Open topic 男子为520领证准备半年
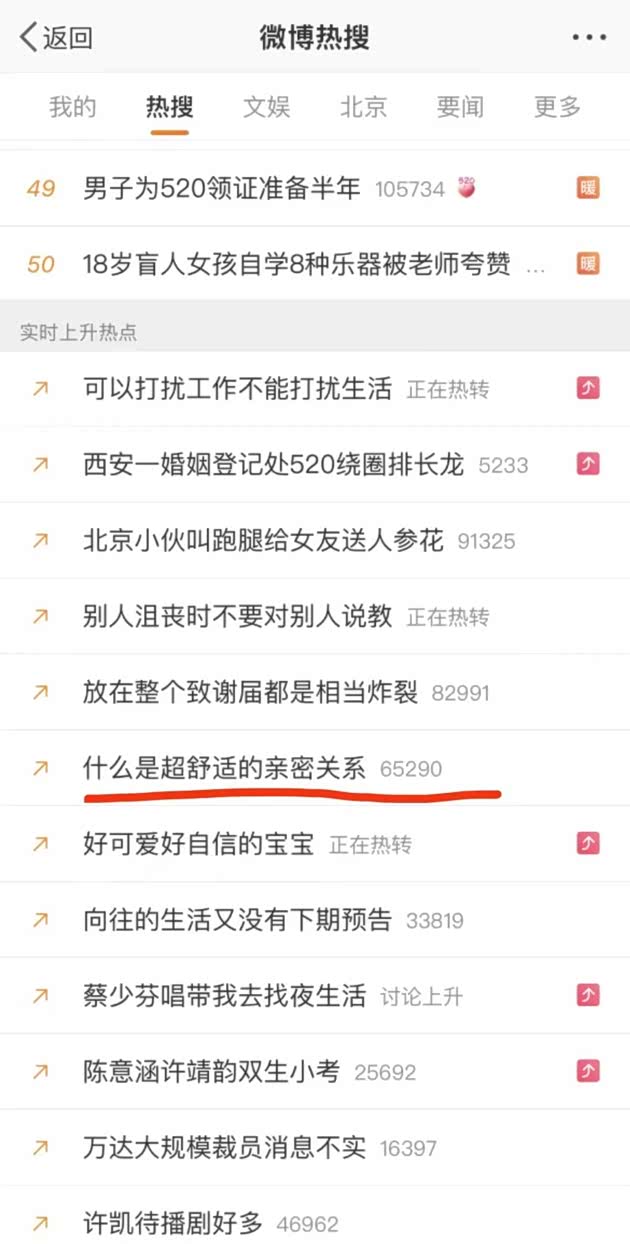 click(x=222, y=188)
